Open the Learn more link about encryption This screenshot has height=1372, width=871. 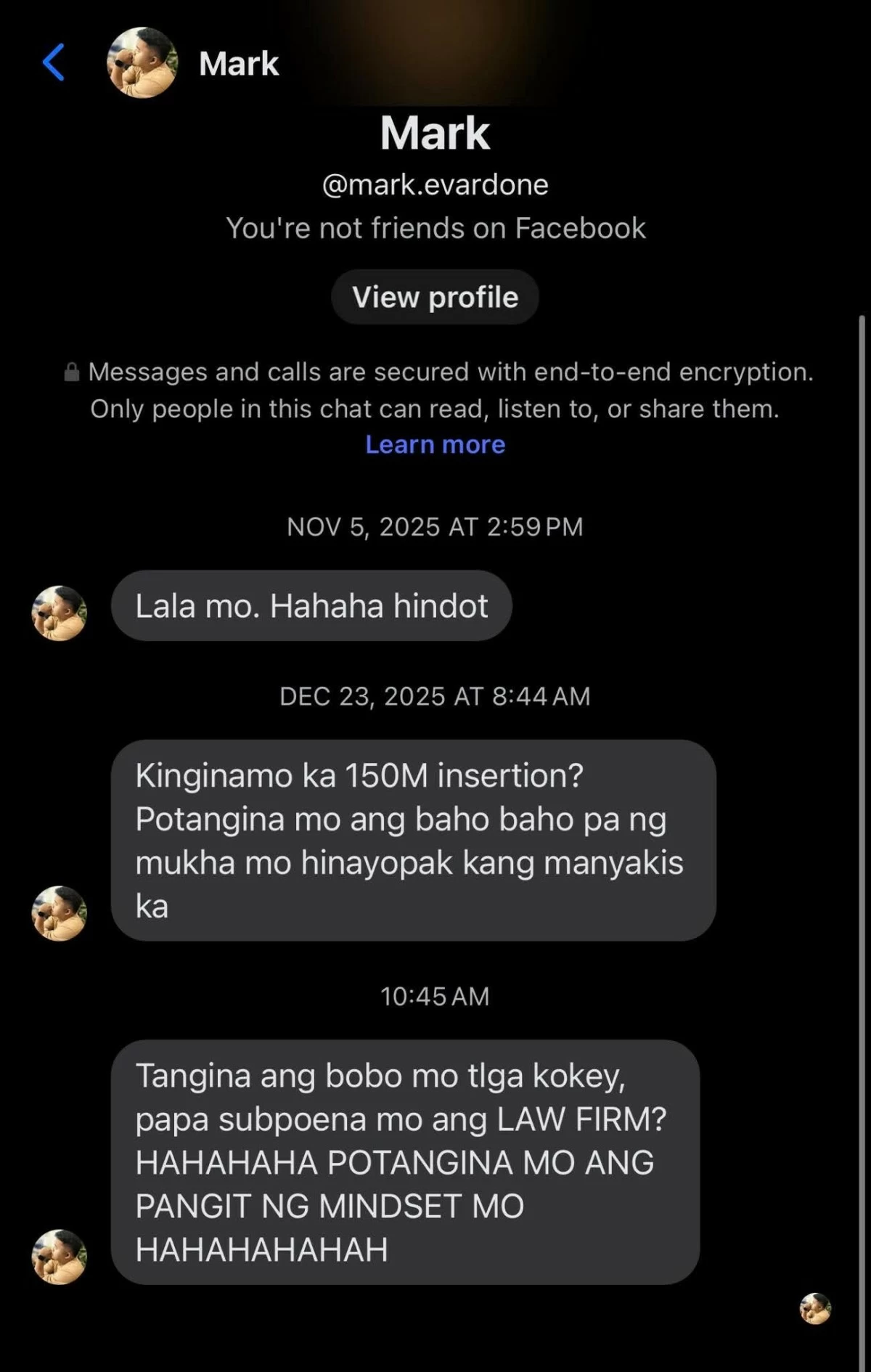pos(435,444)
